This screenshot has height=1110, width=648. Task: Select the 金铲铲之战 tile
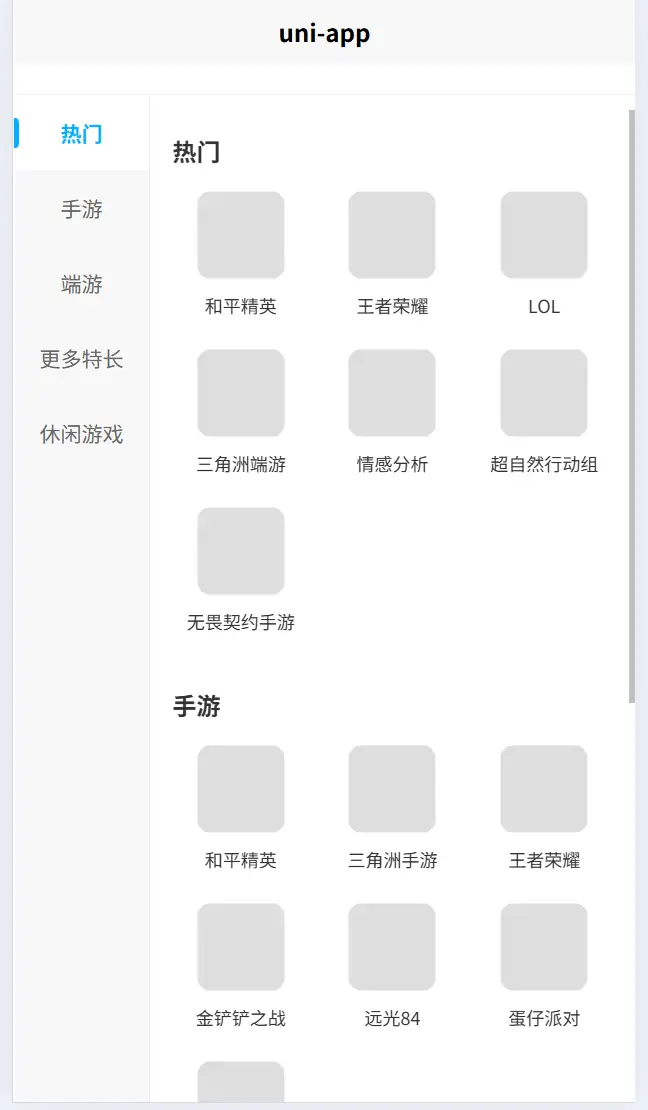click(241, 966)
